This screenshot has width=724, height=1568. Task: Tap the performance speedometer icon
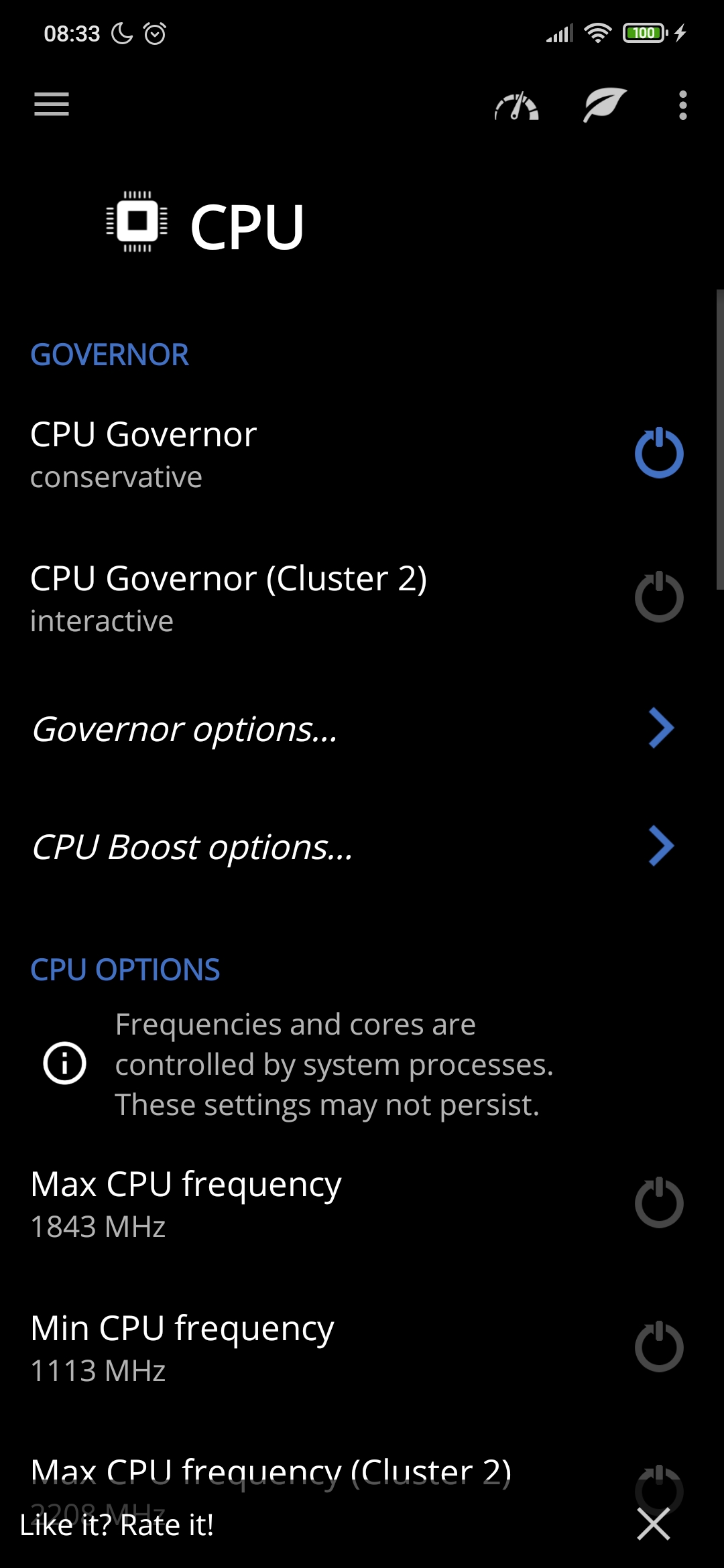516,106
